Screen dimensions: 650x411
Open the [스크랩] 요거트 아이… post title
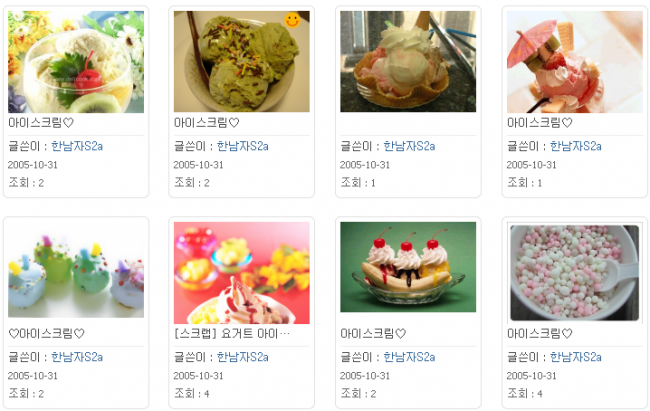232,334
